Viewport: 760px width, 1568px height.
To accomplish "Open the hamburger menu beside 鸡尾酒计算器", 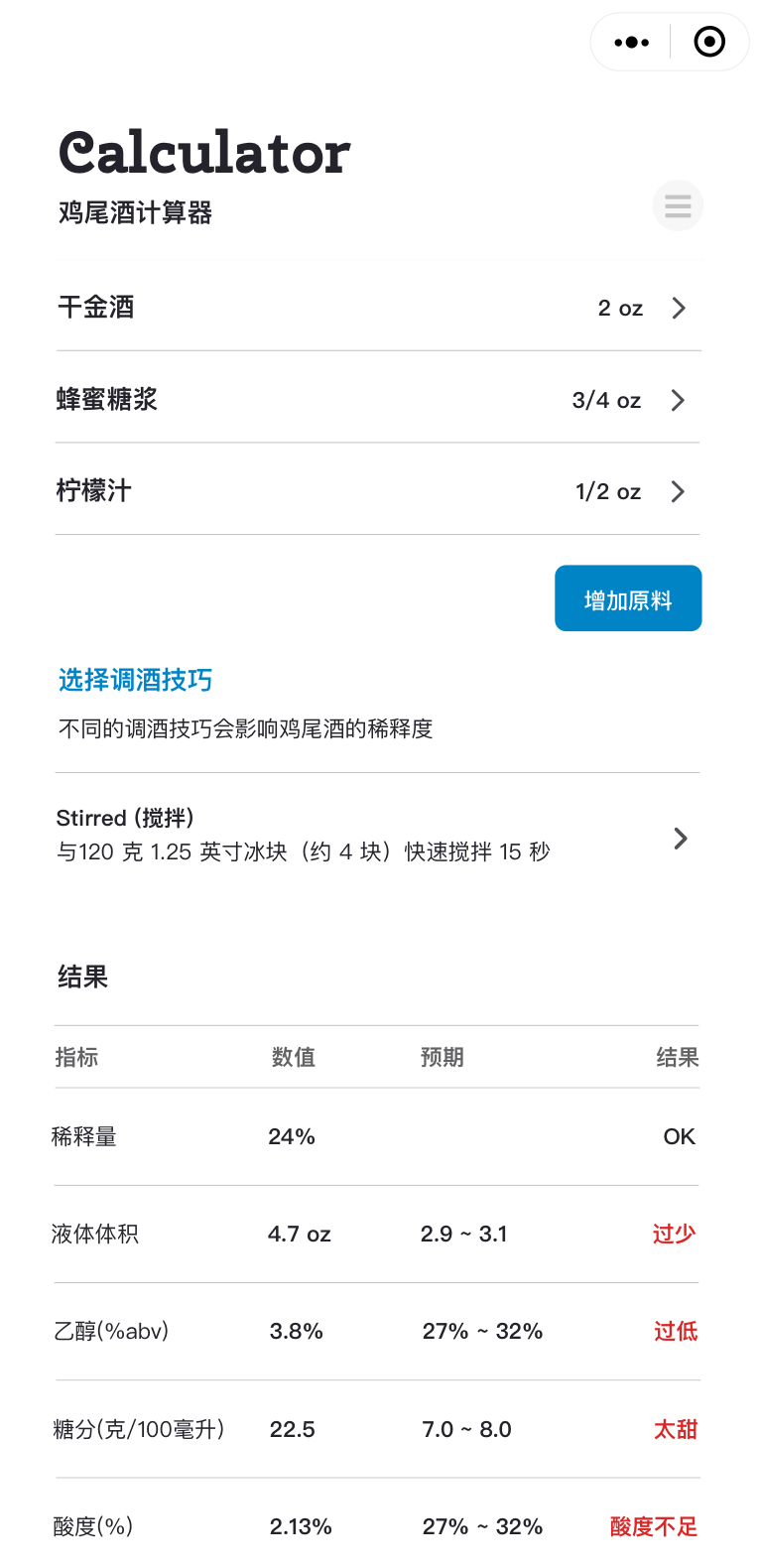I will click(x=678, y=206).
